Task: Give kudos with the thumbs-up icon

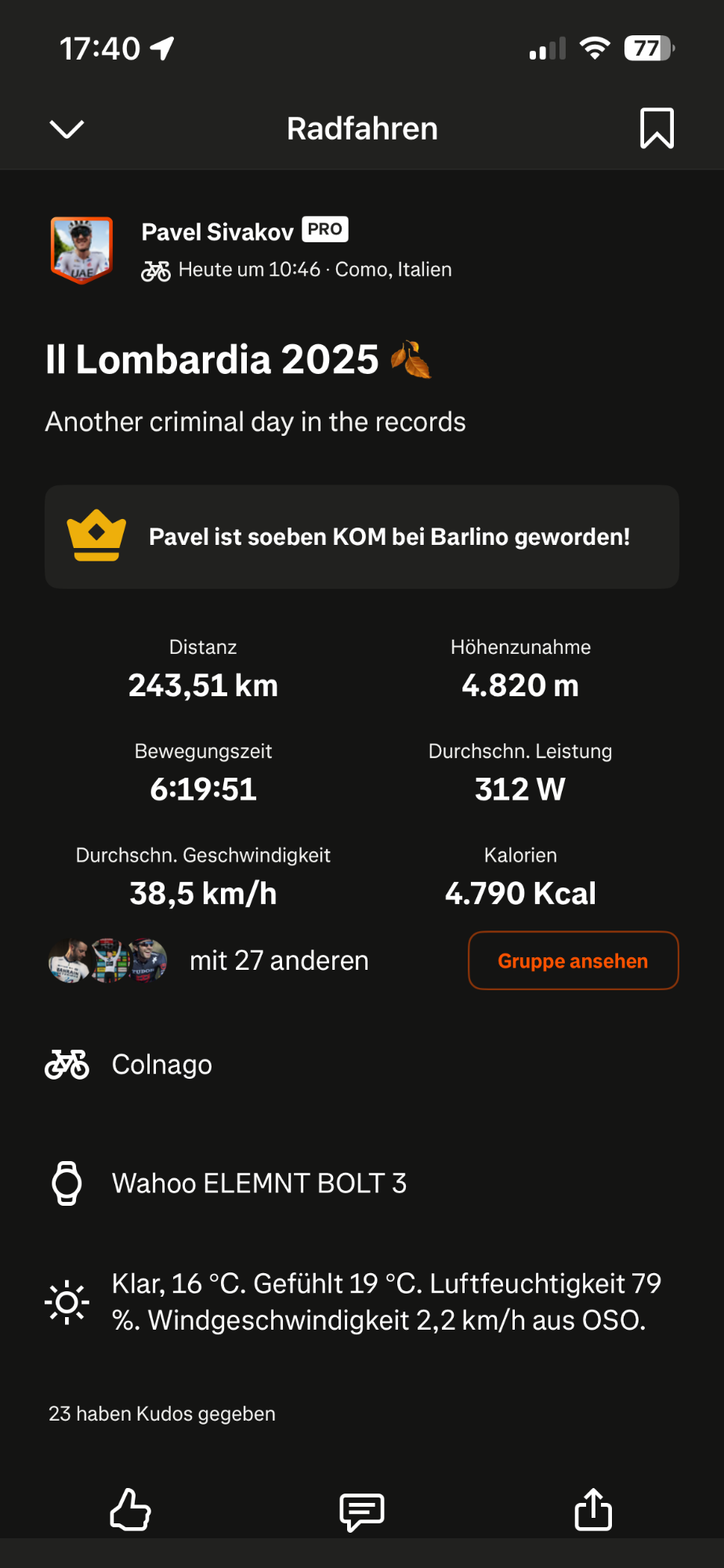Action: click(130, 1509)
